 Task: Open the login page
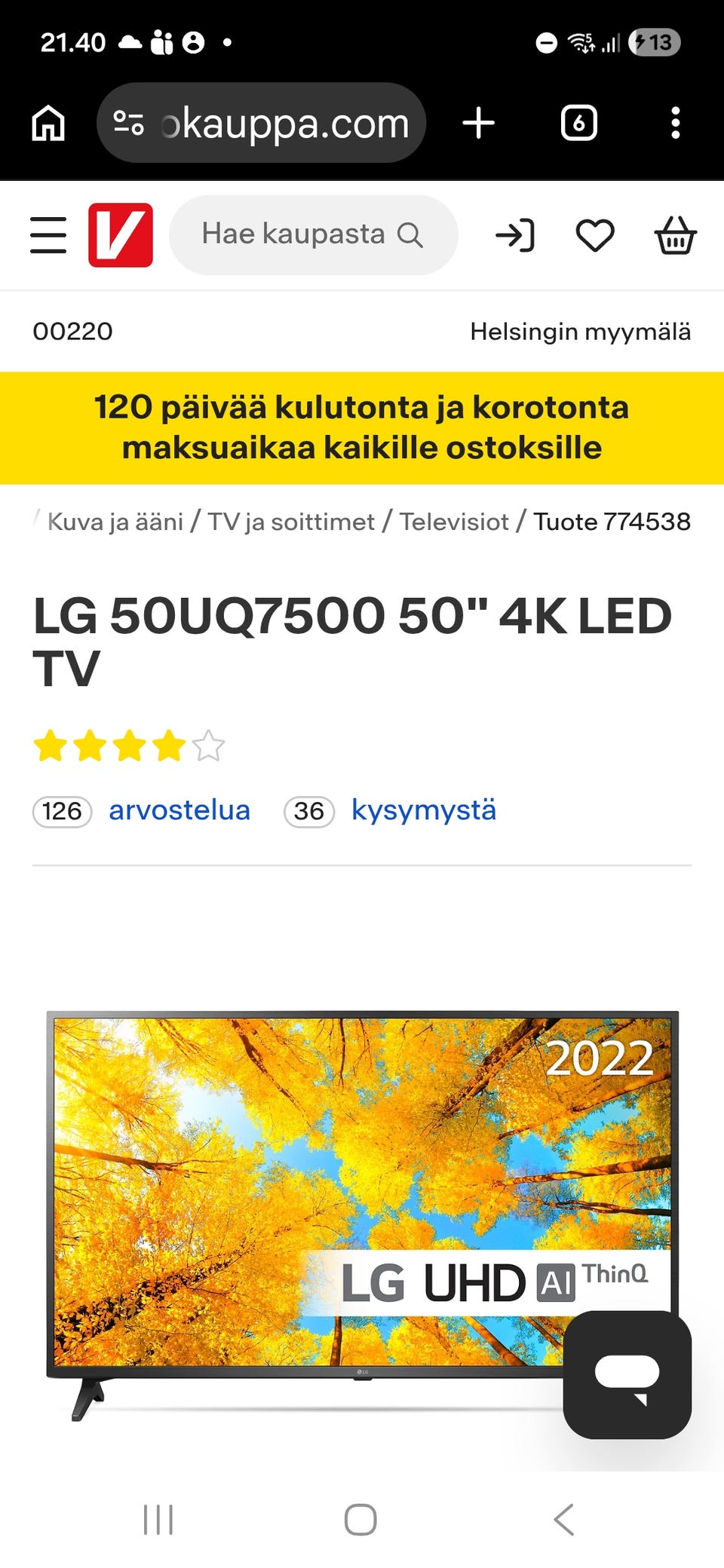[515, 235]
